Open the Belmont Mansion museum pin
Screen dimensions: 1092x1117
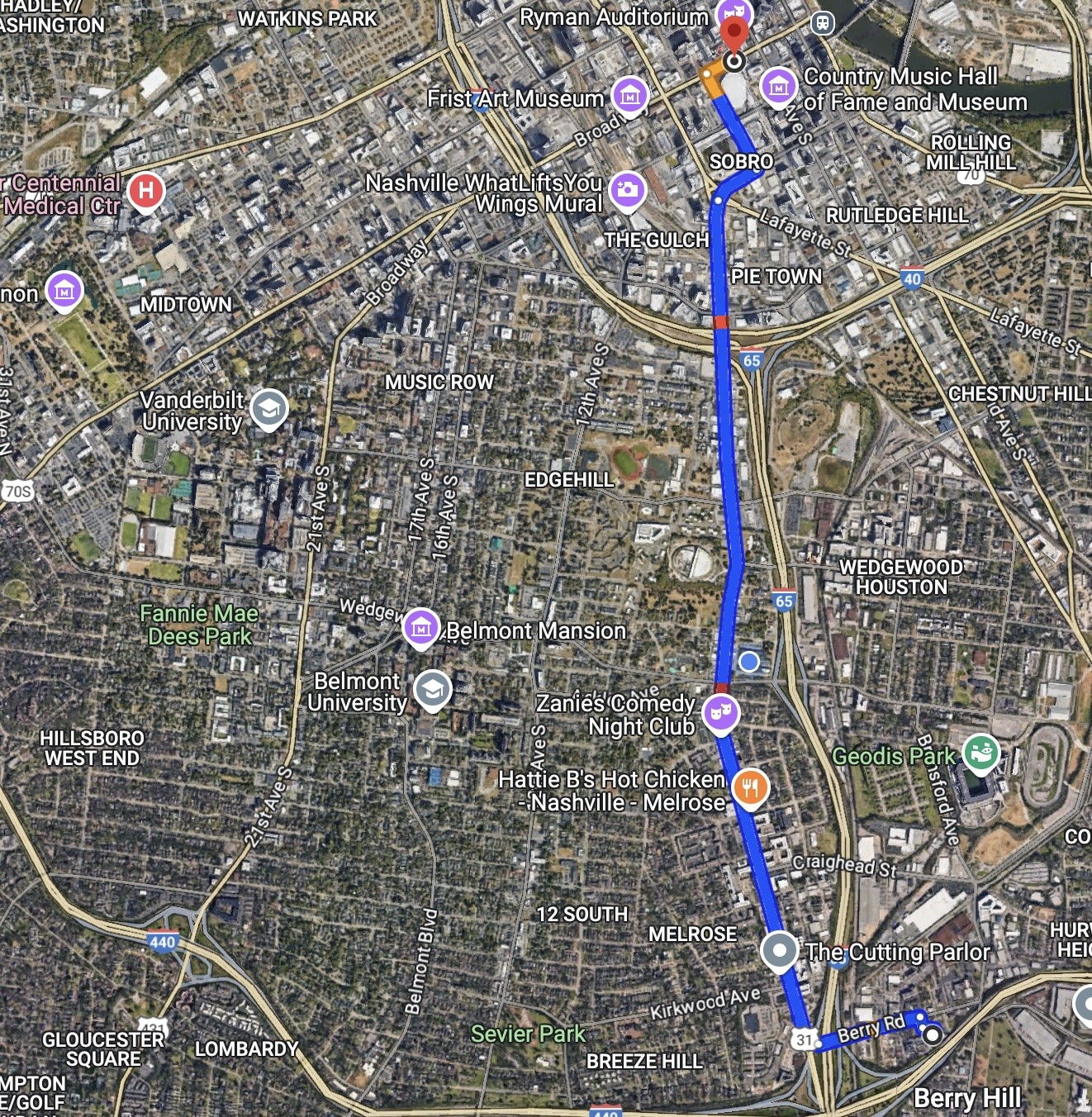(421, 628)
